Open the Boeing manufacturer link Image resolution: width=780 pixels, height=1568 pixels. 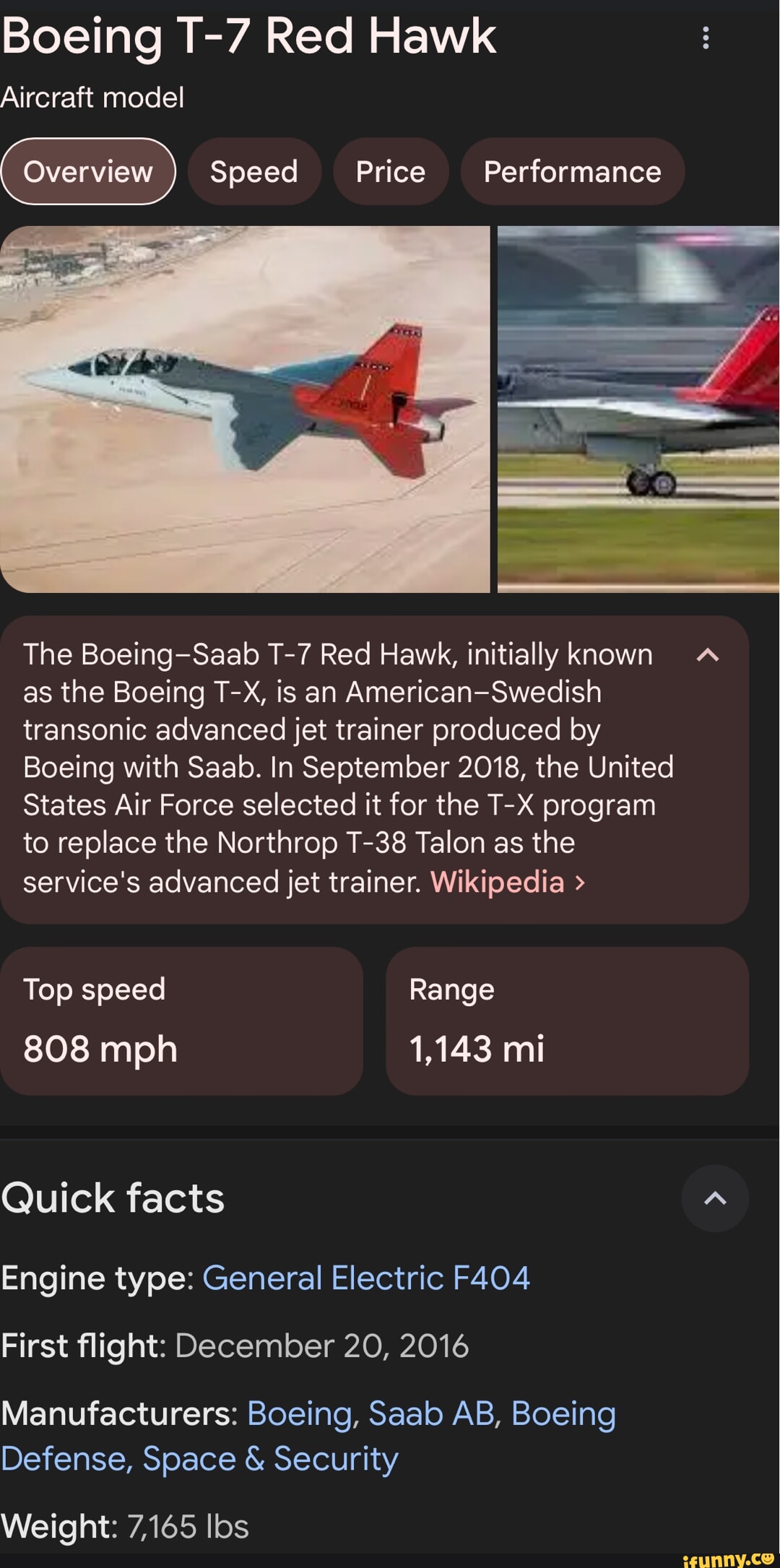tap(297, 1413)
